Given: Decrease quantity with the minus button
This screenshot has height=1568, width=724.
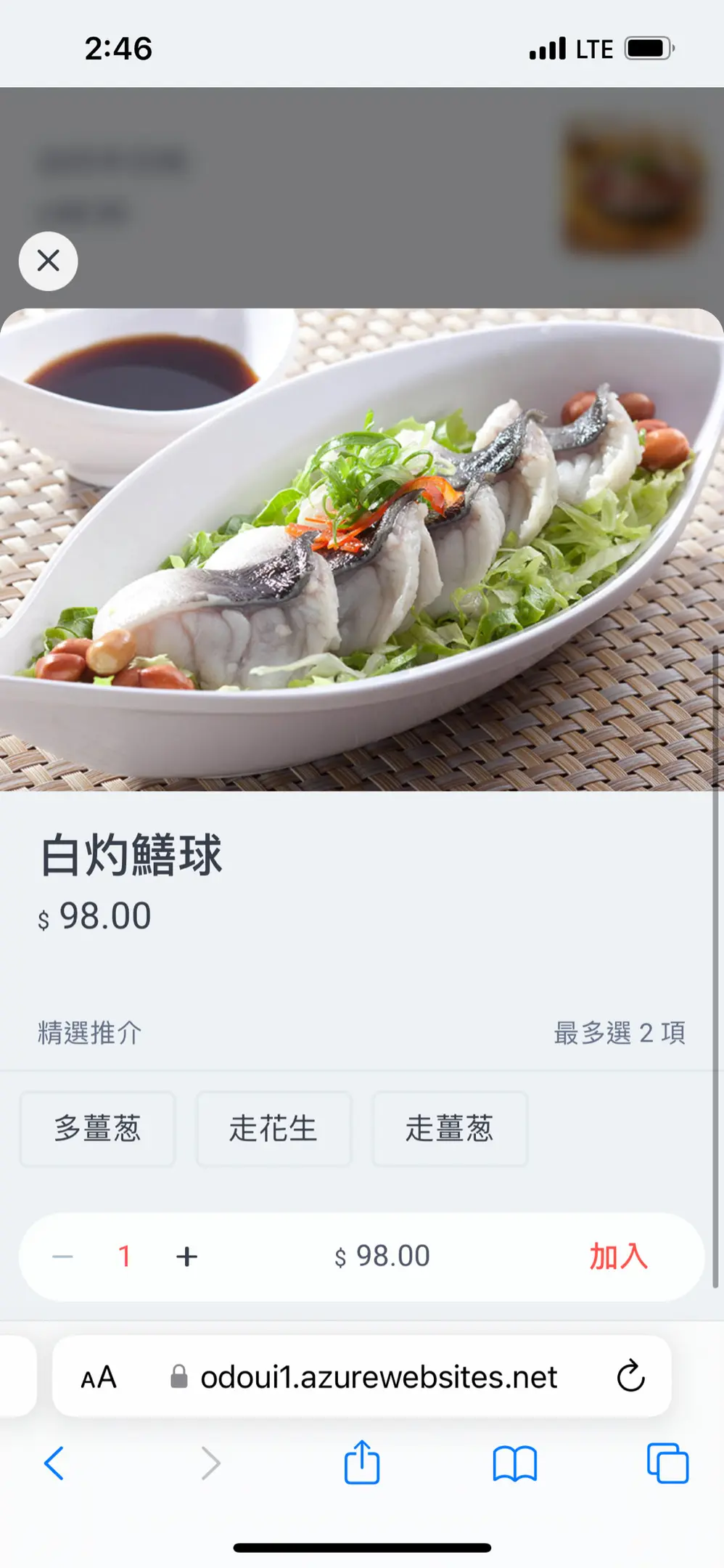Looking at the screenshot, I should coord(63,1257).
